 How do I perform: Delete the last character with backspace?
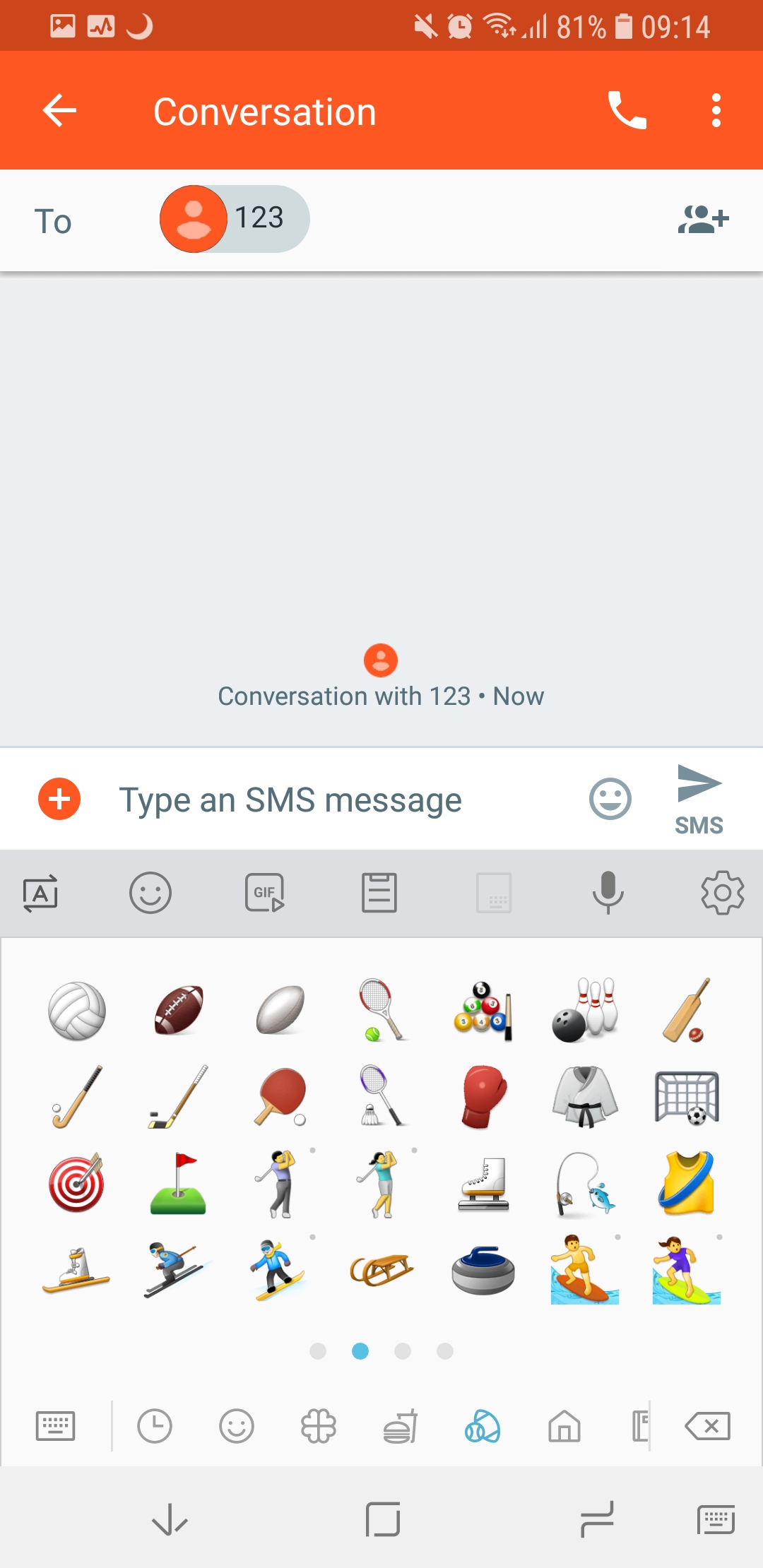tap(708, 1426)
